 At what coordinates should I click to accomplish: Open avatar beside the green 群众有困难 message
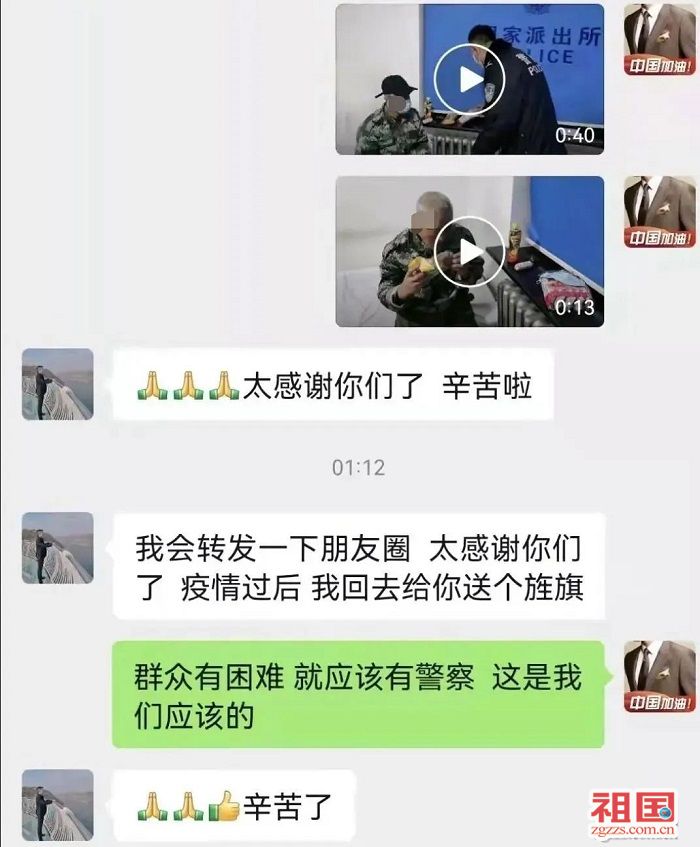click(x=659, y=676)
